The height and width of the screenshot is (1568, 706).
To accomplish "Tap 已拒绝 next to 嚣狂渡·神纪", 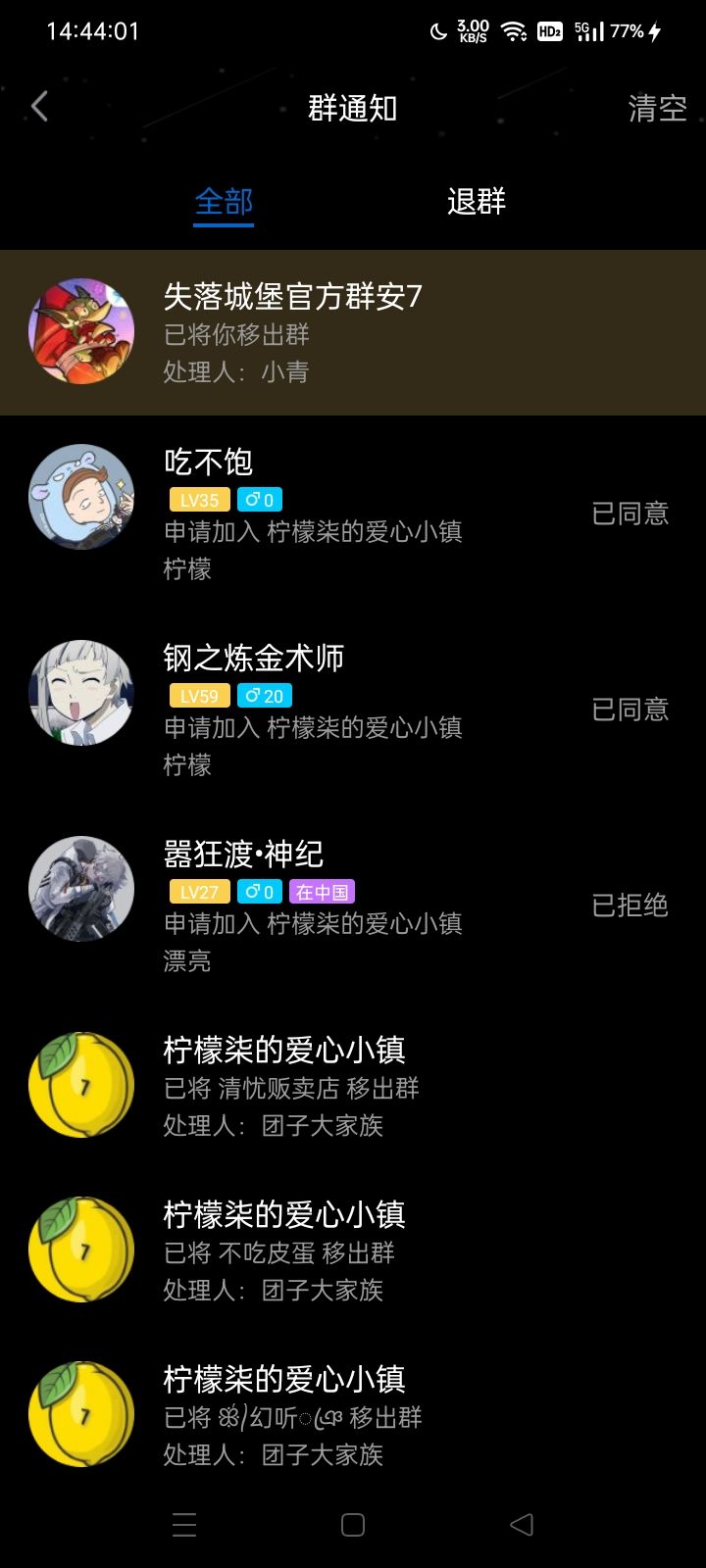I will (630, 906).
